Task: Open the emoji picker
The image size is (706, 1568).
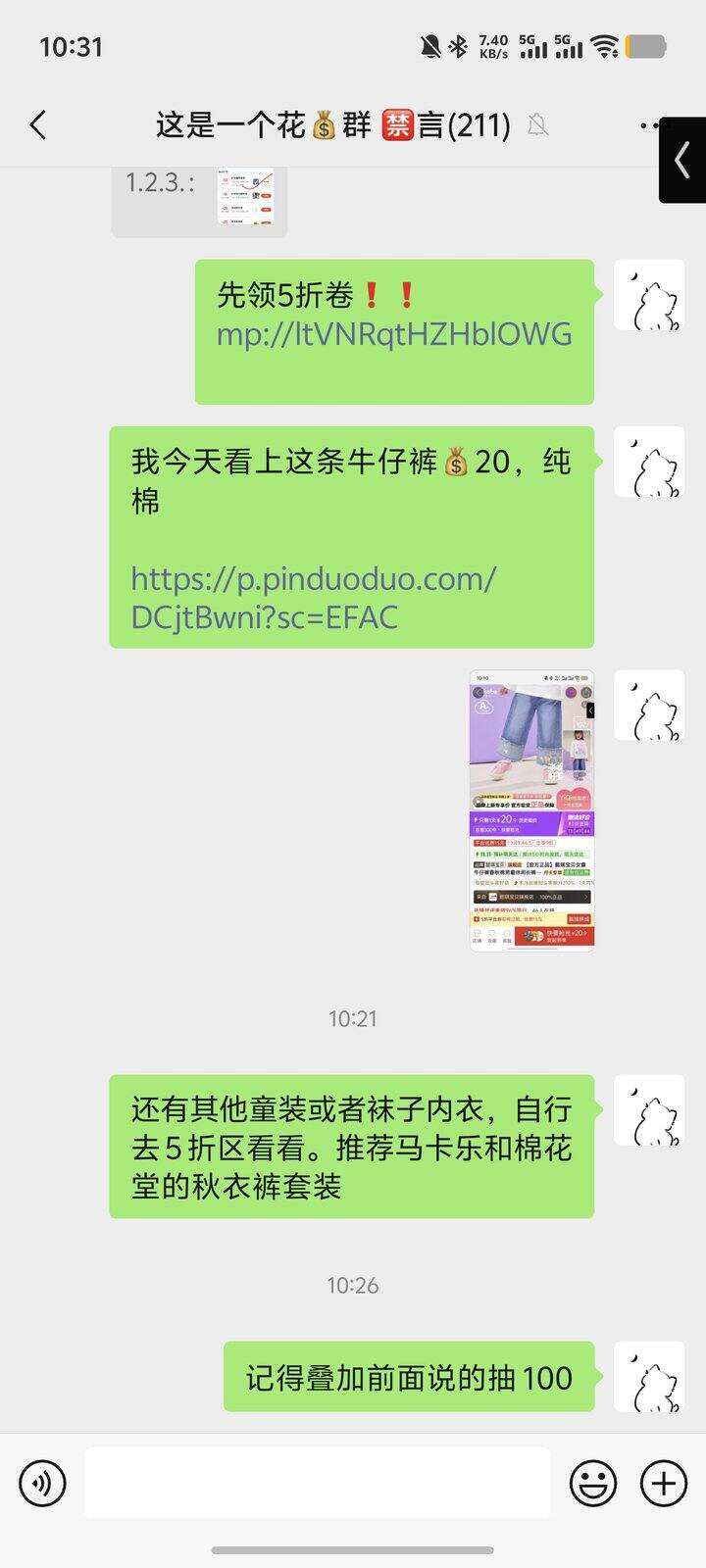Action: click(x=593, y=1483)
